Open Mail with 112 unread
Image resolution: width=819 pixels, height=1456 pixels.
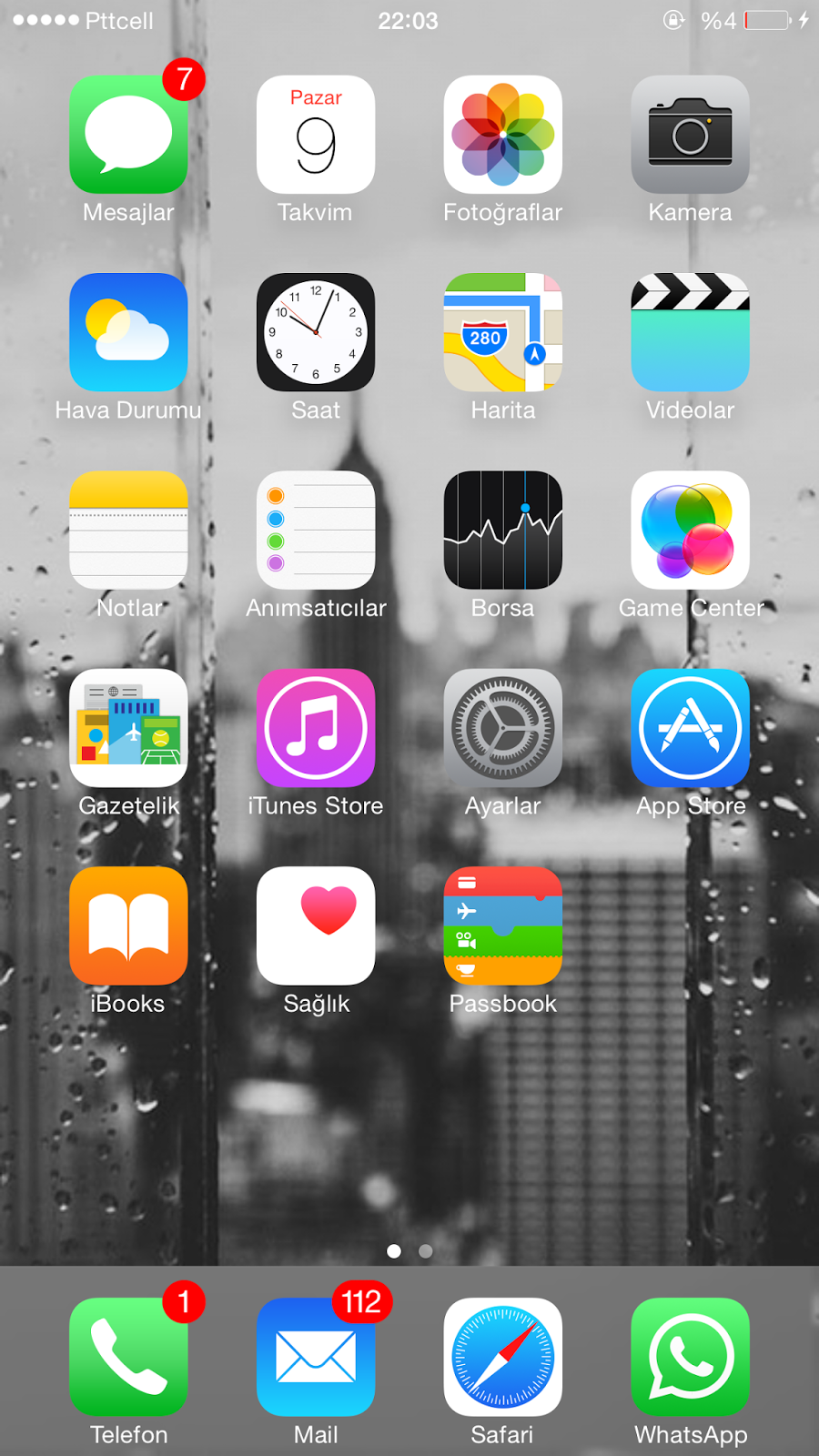[316, 1357]
